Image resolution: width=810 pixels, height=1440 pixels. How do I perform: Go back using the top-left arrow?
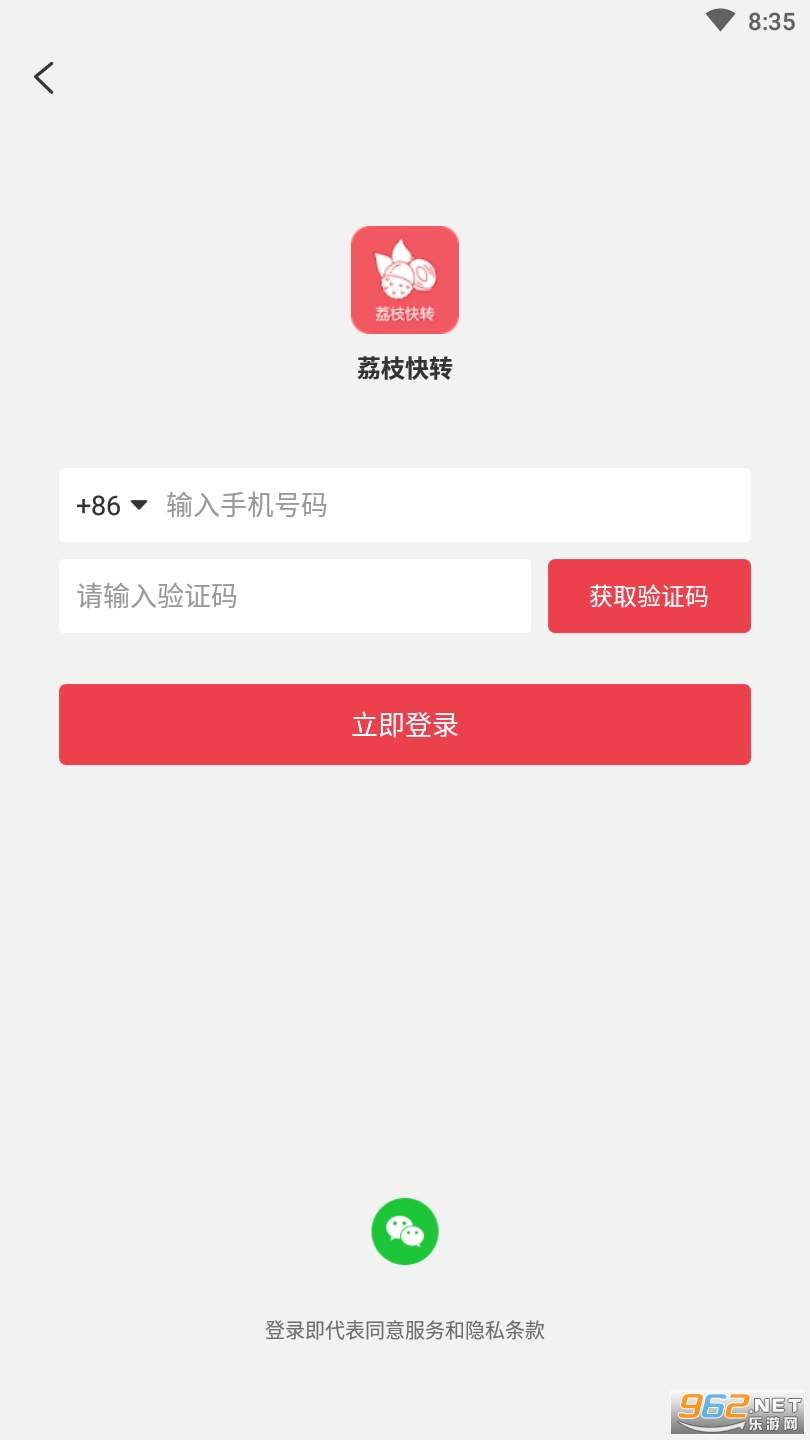44,78
